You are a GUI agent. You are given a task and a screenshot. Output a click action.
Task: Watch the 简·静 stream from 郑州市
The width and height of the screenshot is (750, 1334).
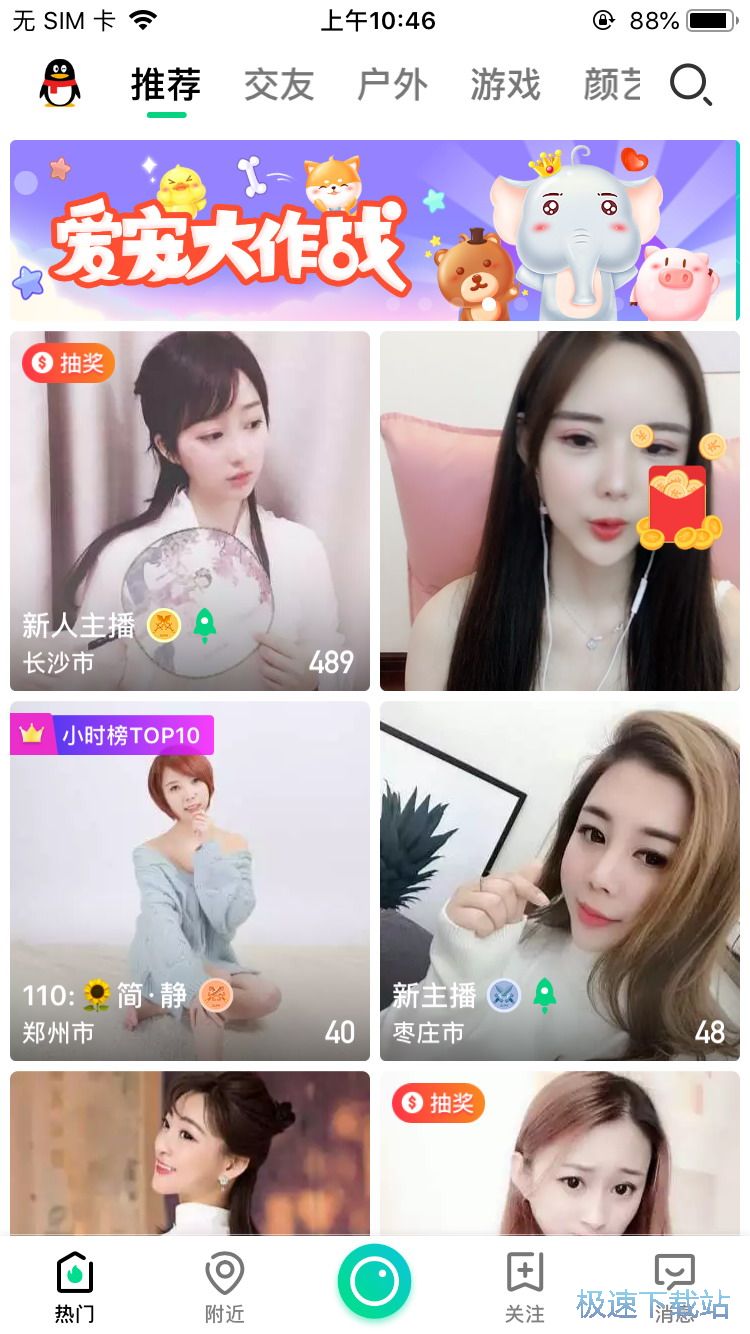(x=190, y=881)
